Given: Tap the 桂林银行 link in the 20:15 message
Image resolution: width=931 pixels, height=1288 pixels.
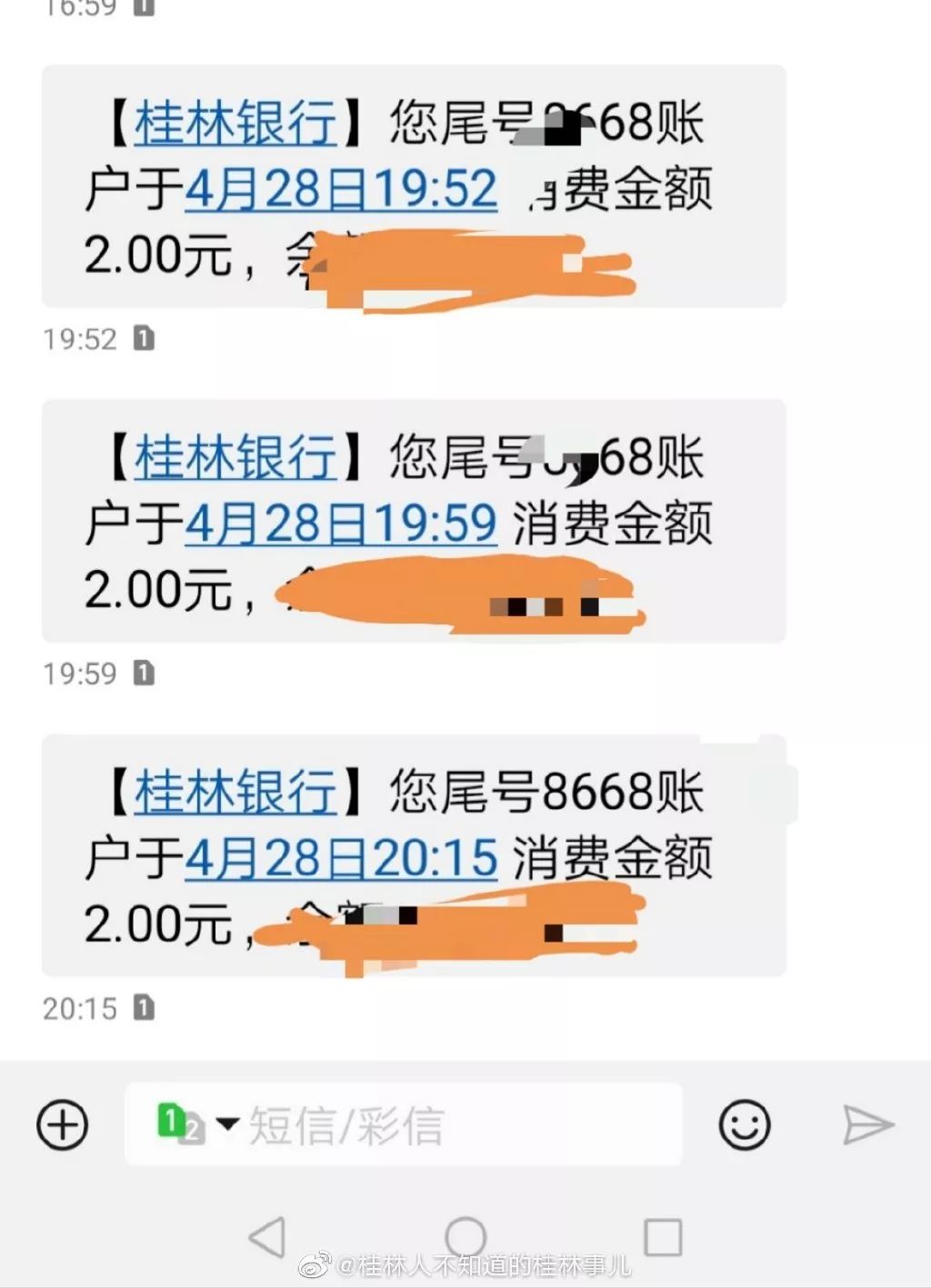Looking at the screenshot, I should point(235,793).
